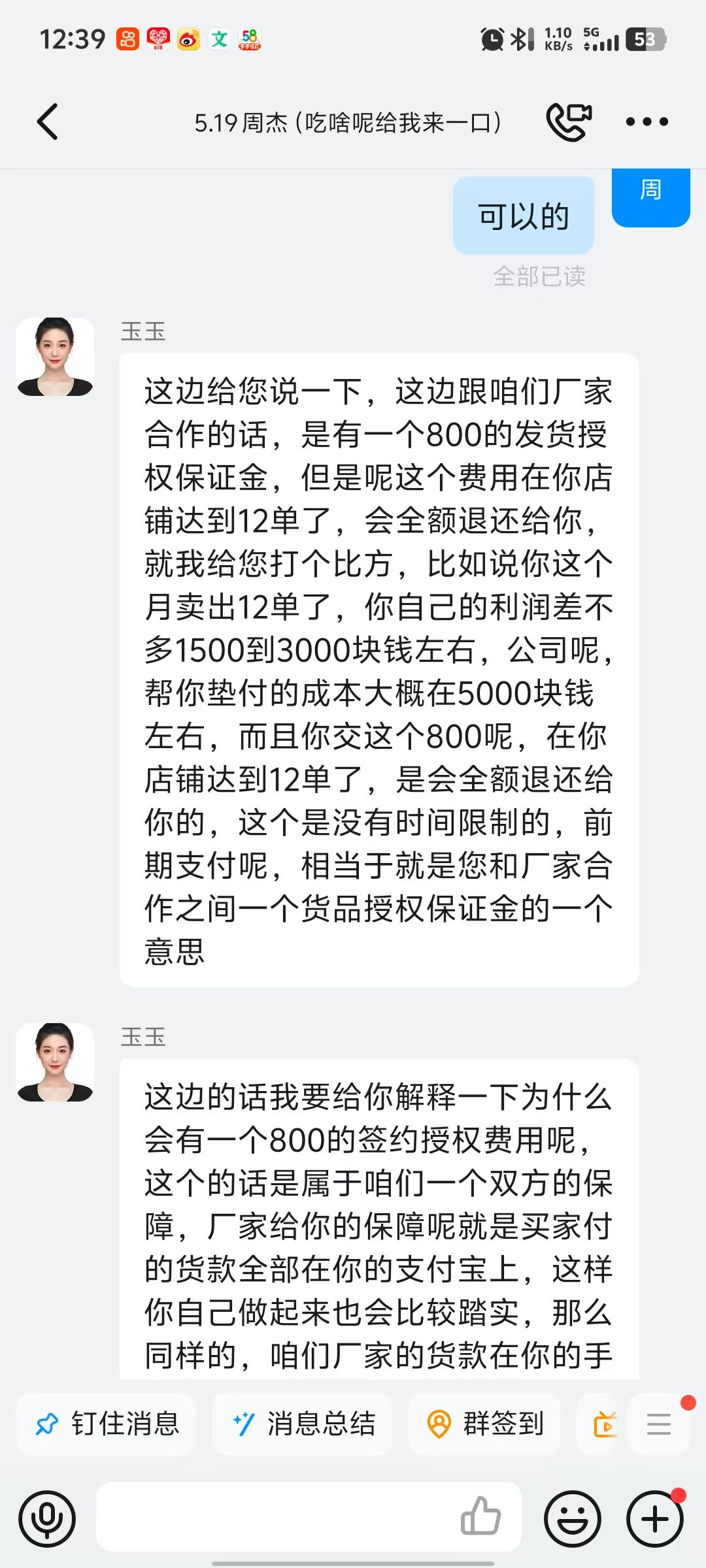Open the three-dot more options menu
706x1568 pixels.
point(647,122)
